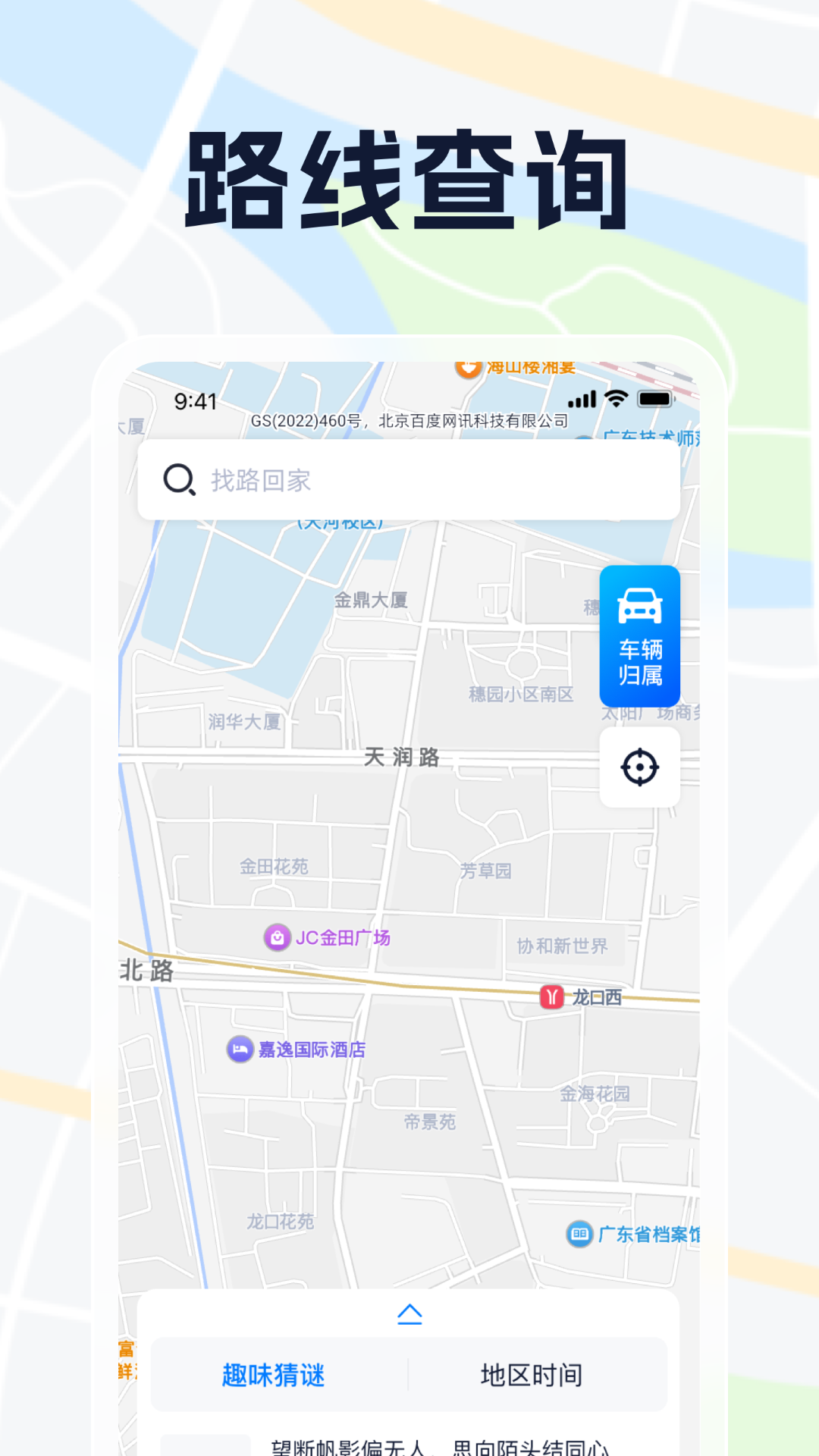Click the 嘉逸国际酒店 hotel bed marker
819x1456 pixels.
[240, 1050]
